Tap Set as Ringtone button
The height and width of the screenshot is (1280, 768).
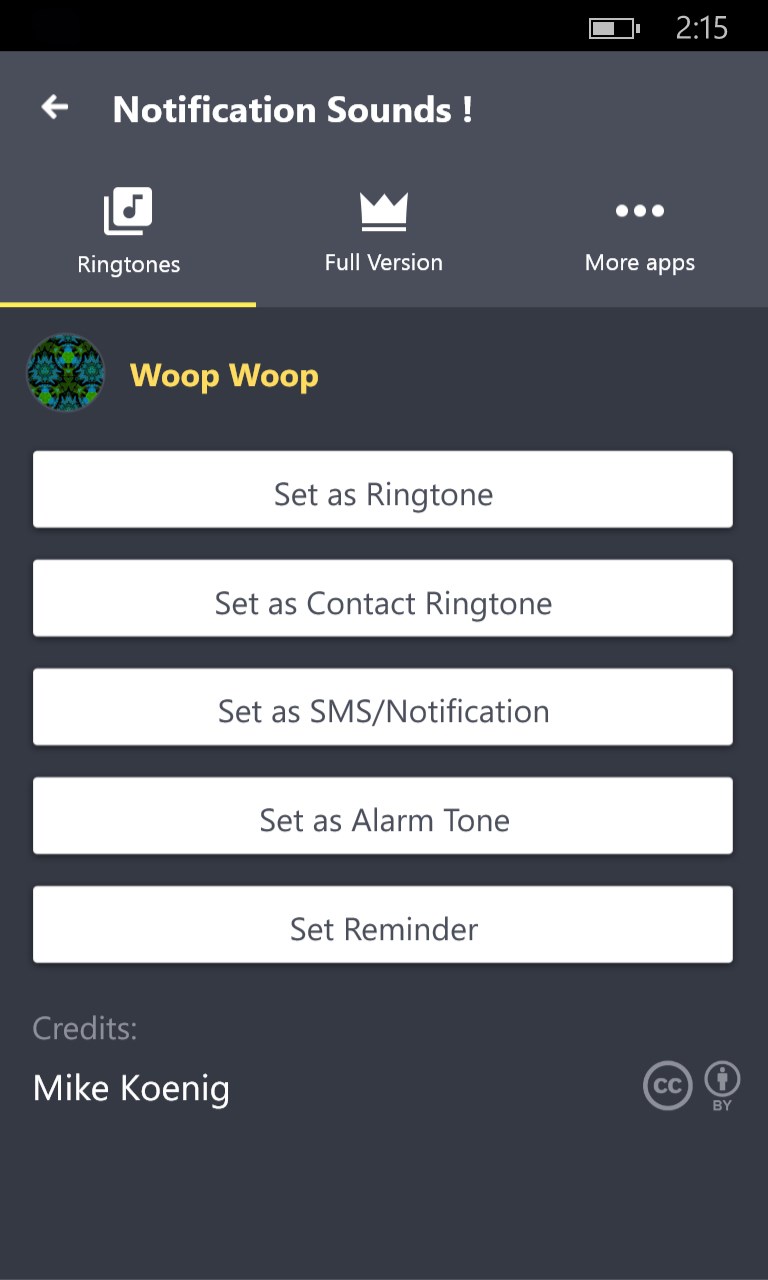(383, 490)
